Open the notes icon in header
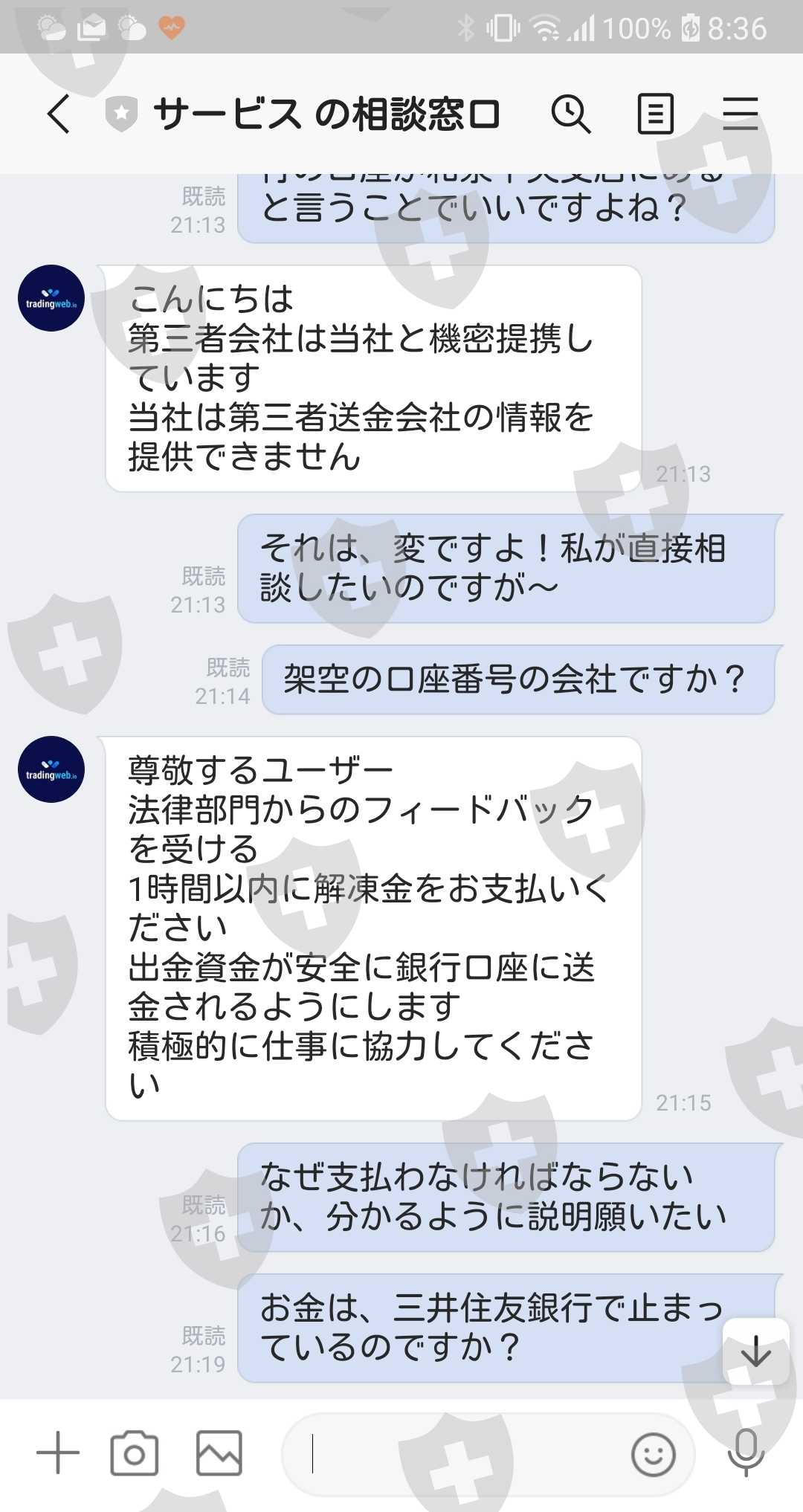Viewport: 803px width, 1512px height. [656, 114]
